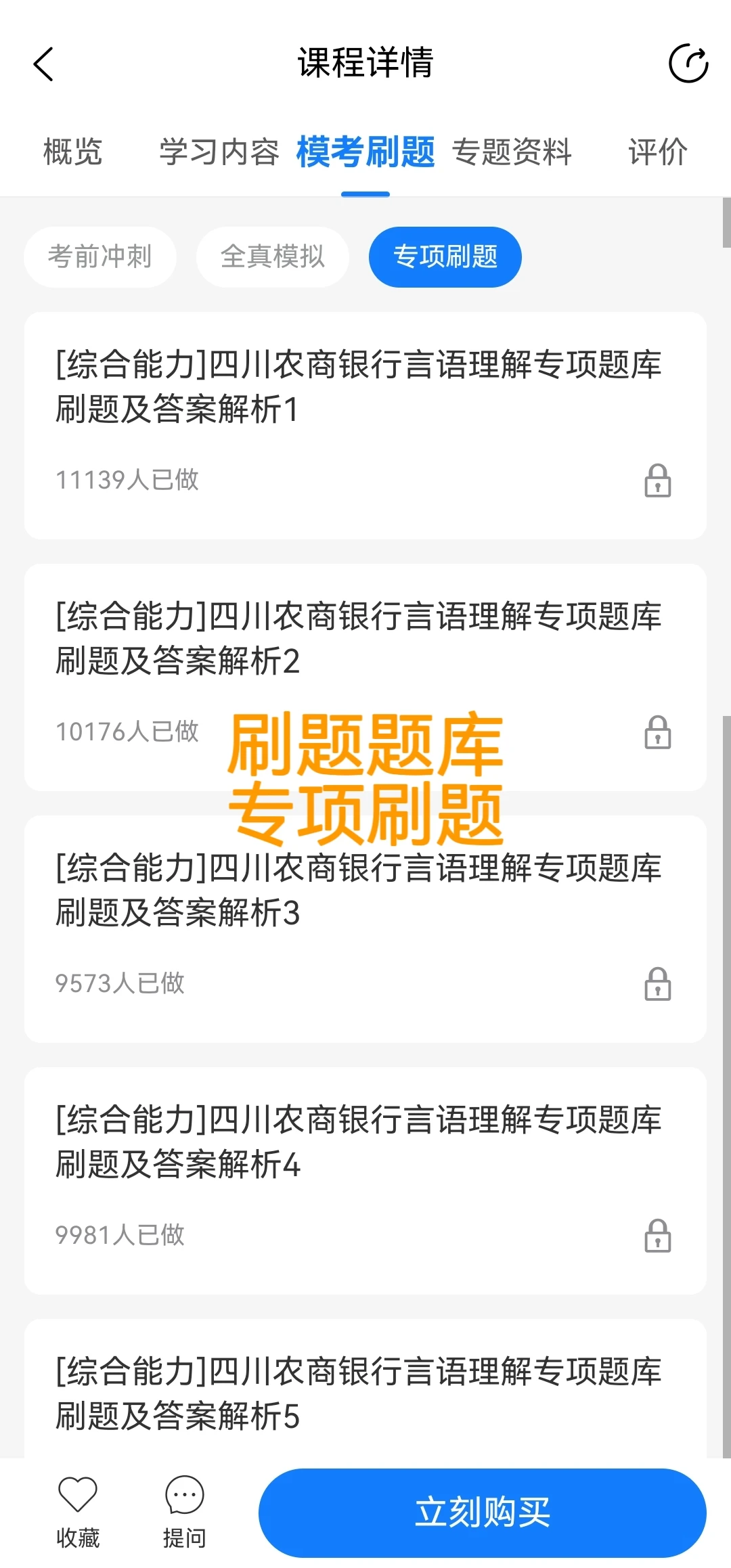Add course to 收藏 favorites

tap(78, 1510)
